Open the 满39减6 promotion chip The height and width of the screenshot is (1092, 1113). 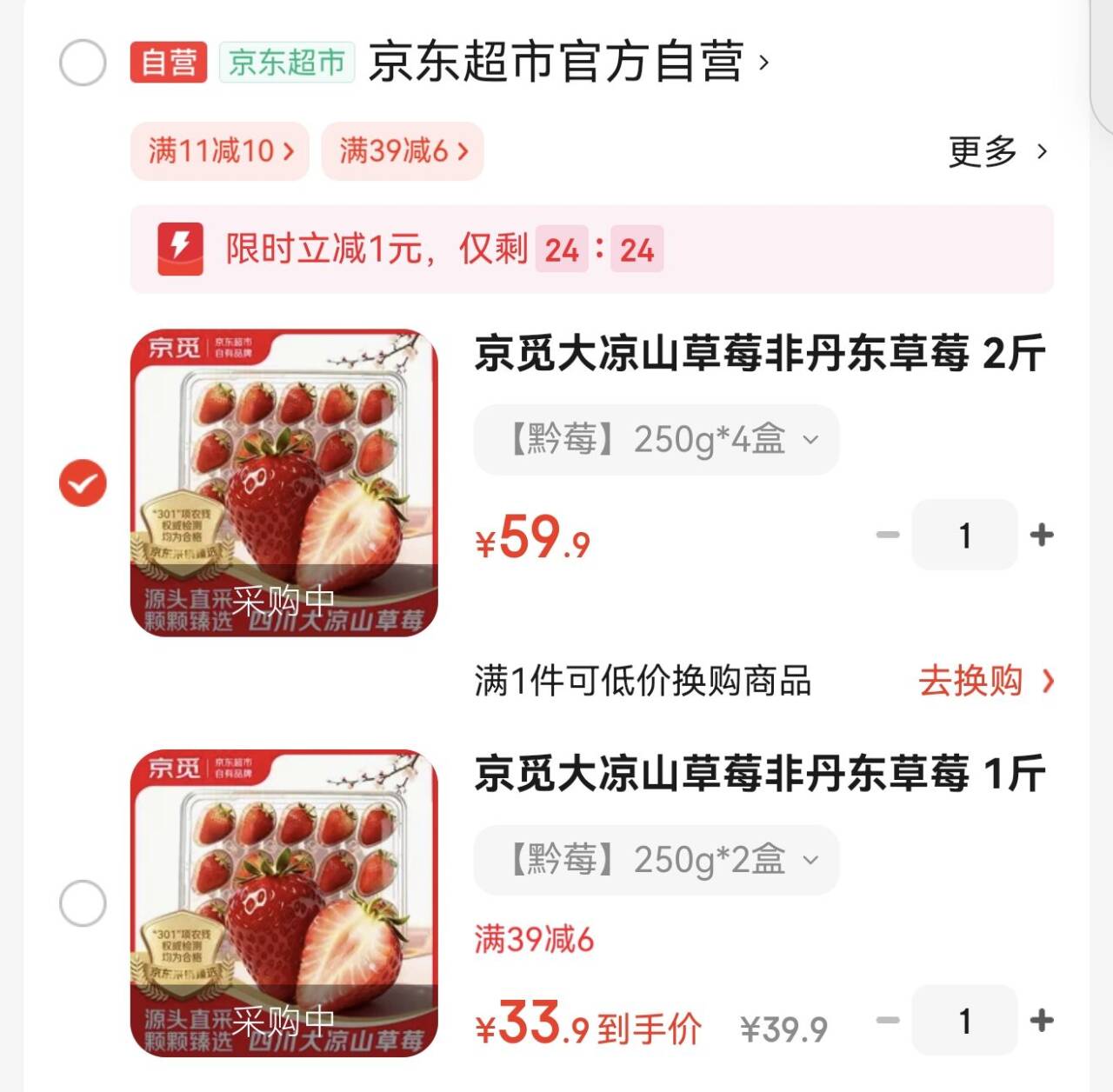403,151
